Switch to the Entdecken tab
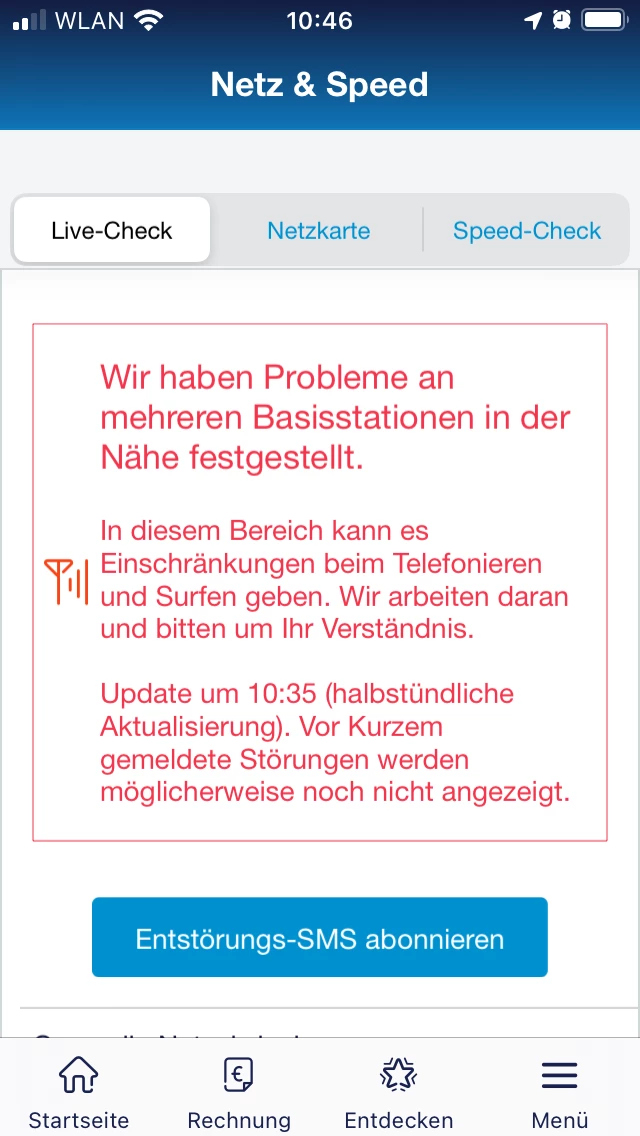The image size is (640, 1136). 399,1092
